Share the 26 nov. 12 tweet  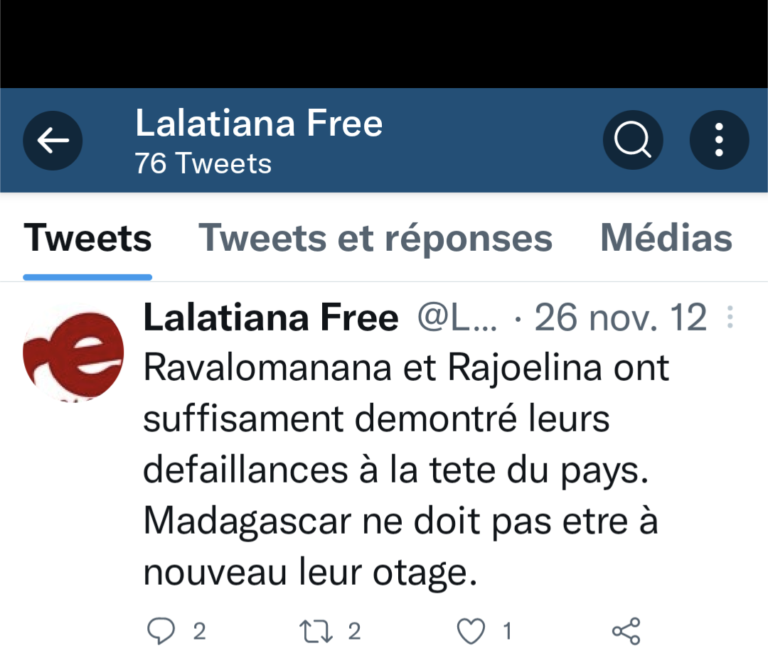point(625,631)
